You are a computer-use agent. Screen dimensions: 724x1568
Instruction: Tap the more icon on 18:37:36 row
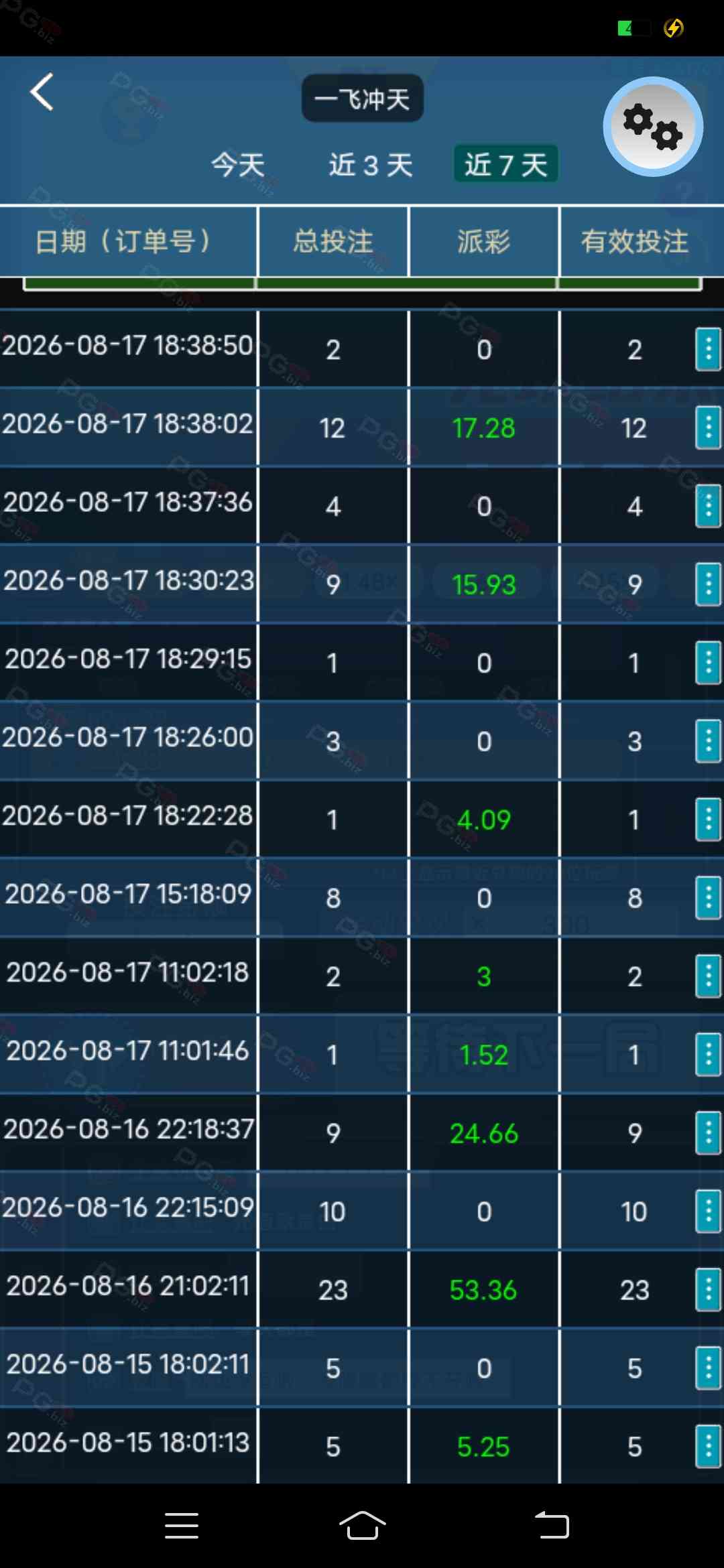708,506
